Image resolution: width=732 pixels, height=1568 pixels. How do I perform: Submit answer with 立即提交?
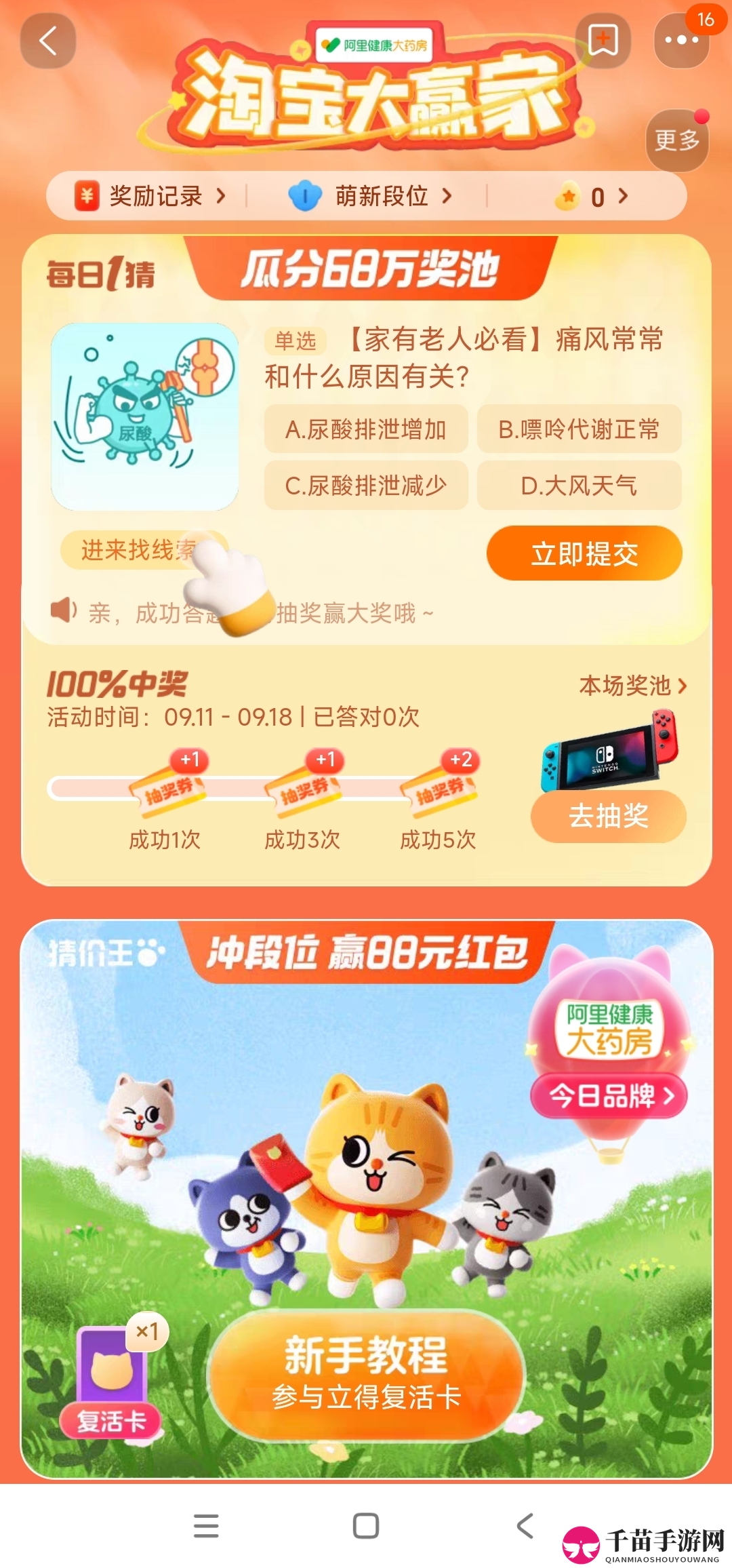[584, 553]
